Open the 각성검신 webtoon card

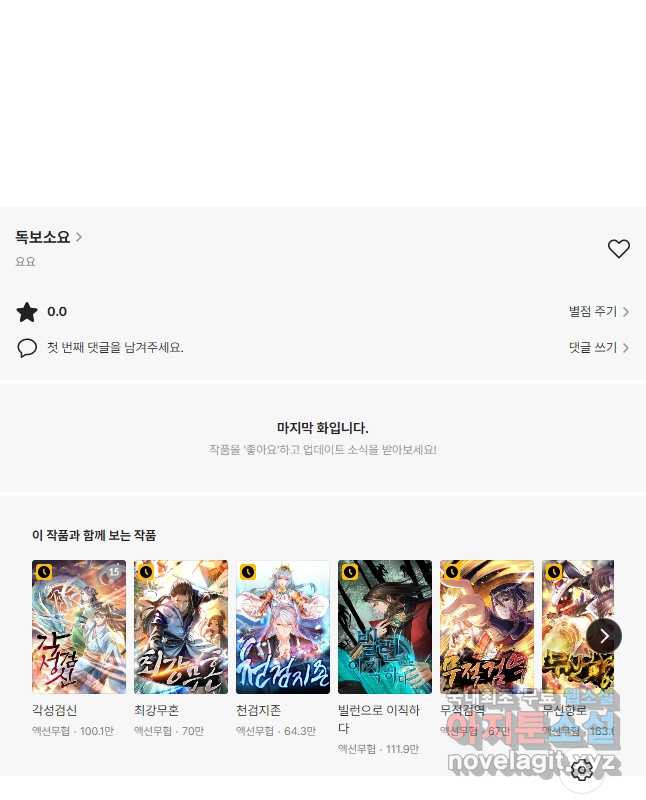(x=79, y=627)
